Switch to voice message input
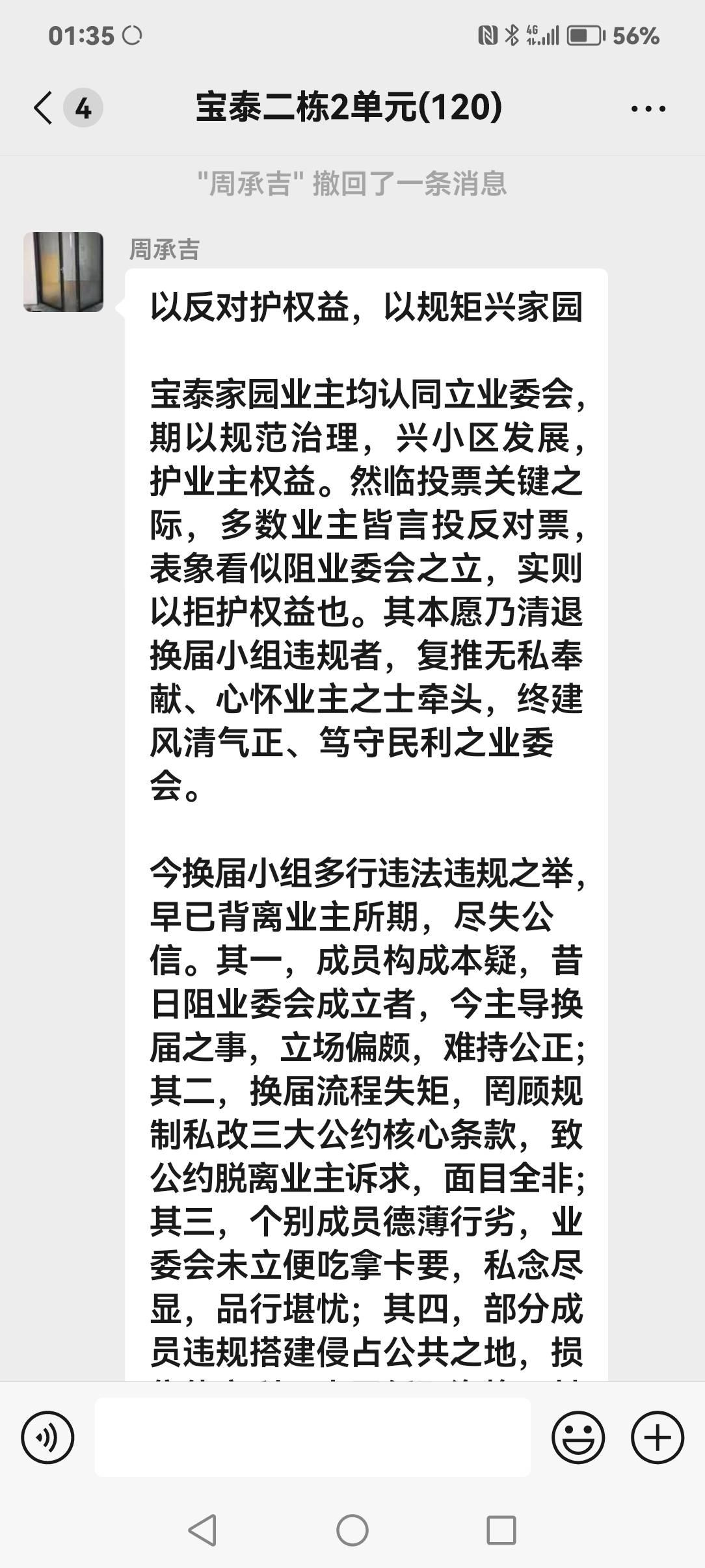Image resolution: width=705 pixels, height=1568 pixels. [47, 1437]
